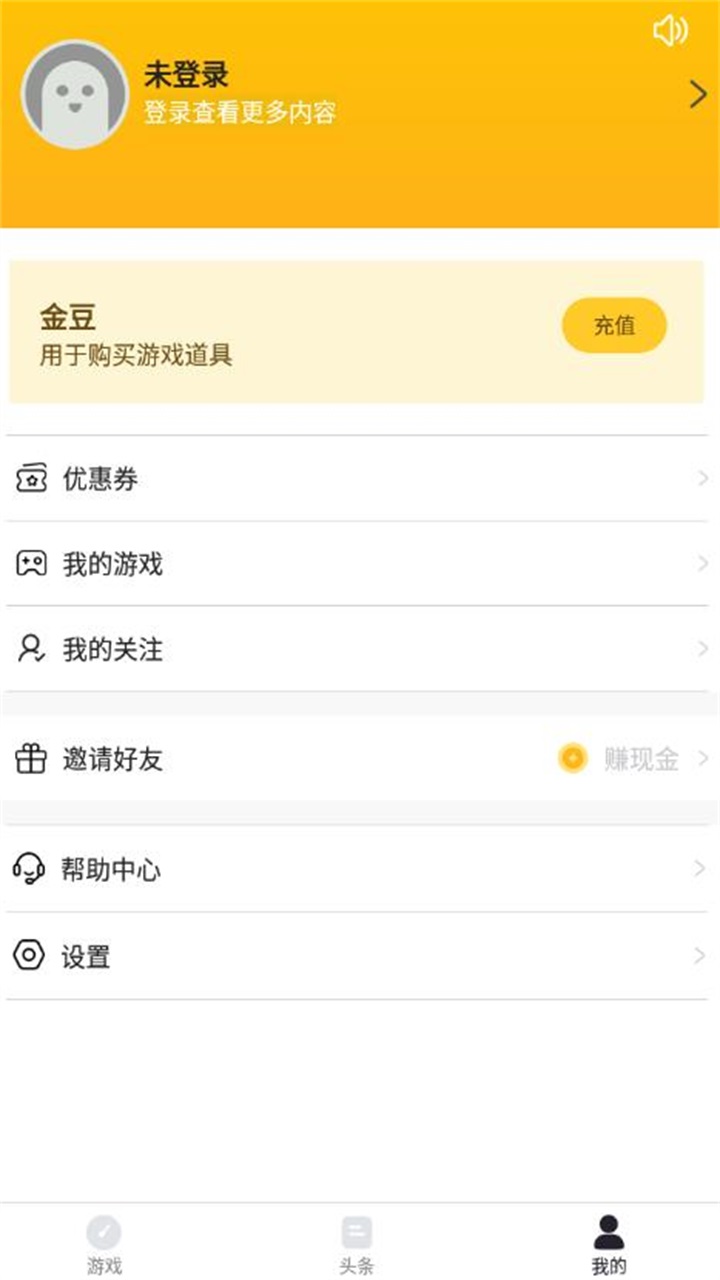720x1280 pixels.
Task: Open settings via the 设置 gear icon
Action: coord(30,956)
